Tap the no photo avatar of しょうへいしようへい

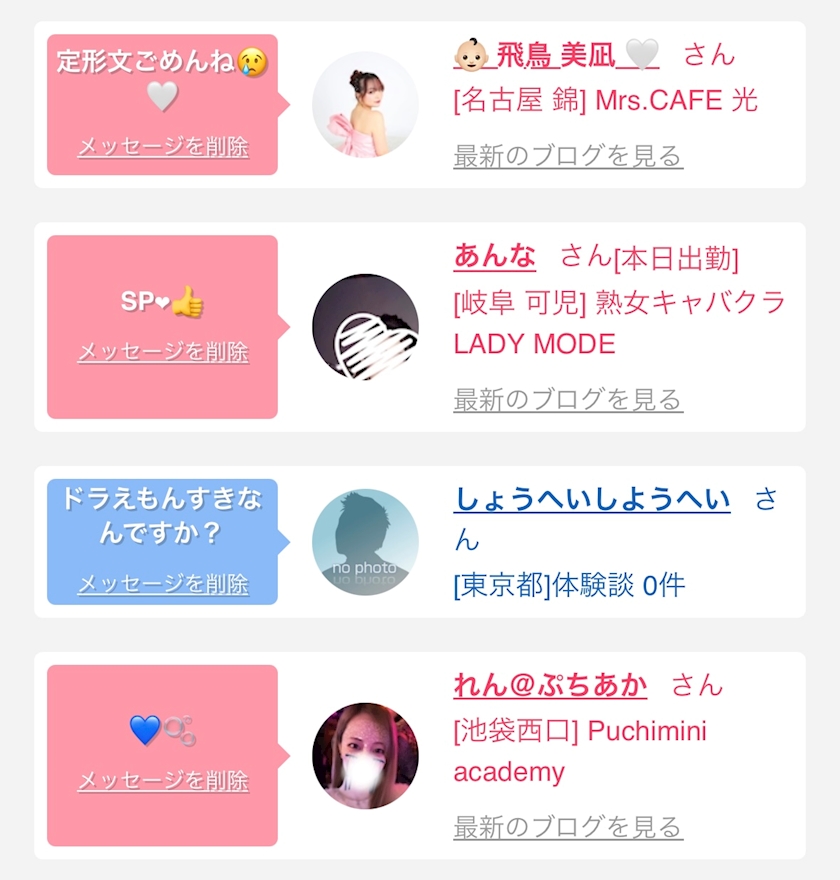click(x=365, y=542)
